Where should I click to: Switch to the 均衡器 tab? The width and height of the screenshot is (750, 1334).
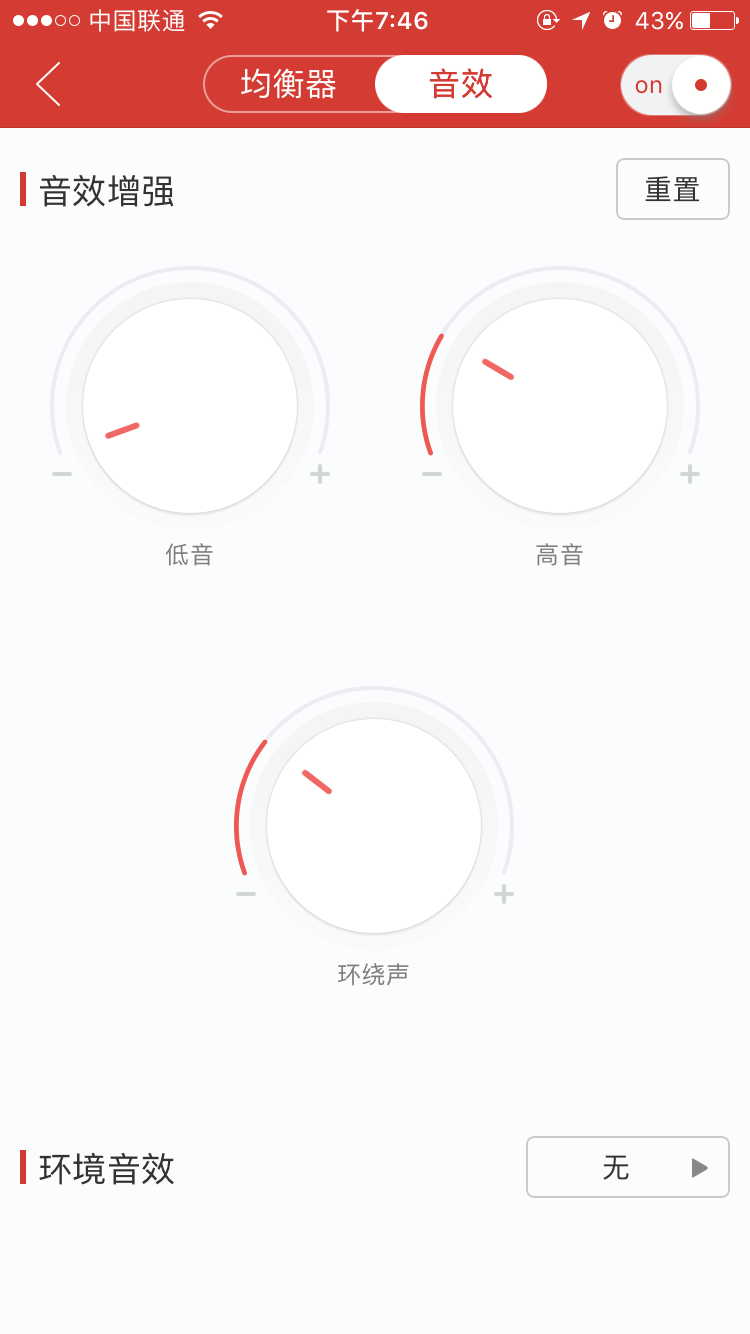coord(289,84)
